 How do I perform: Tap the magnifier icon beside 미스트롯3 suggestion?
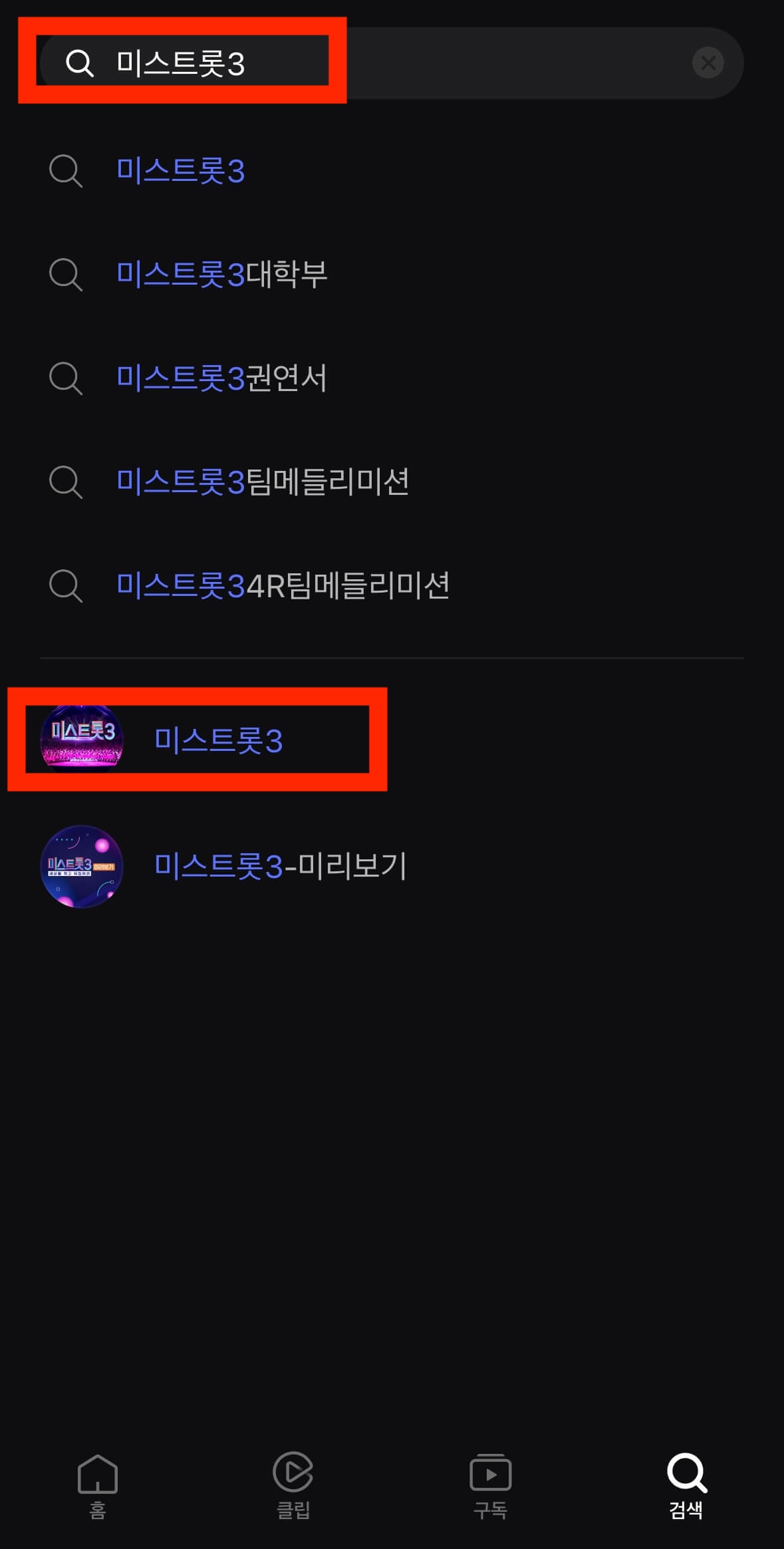pyautogui.click(x=65, y=172)
